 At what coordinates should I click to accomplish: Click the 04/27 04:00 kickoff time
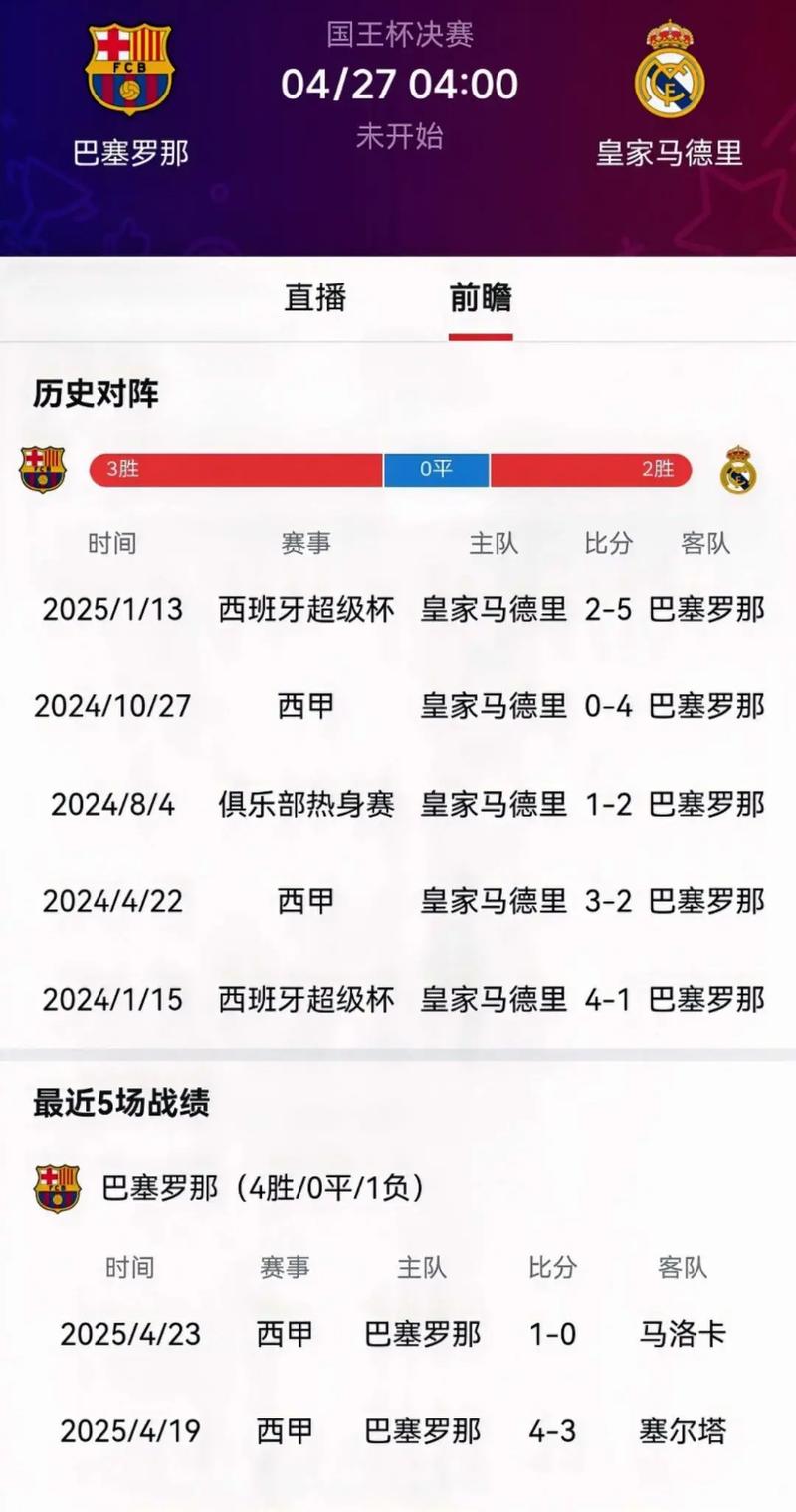tap(399, 83)
